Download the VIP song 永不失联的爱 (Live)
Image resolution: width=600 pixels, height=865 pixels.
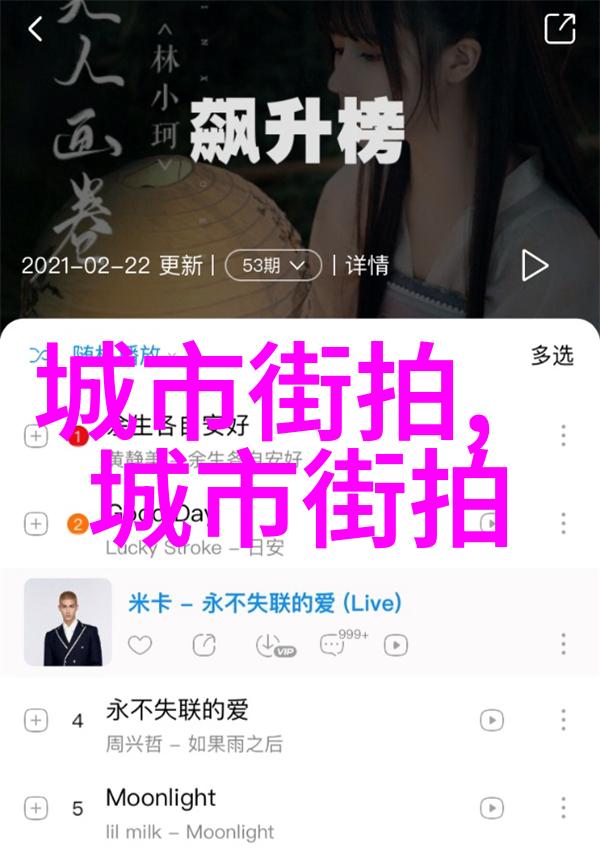(268, 645)
